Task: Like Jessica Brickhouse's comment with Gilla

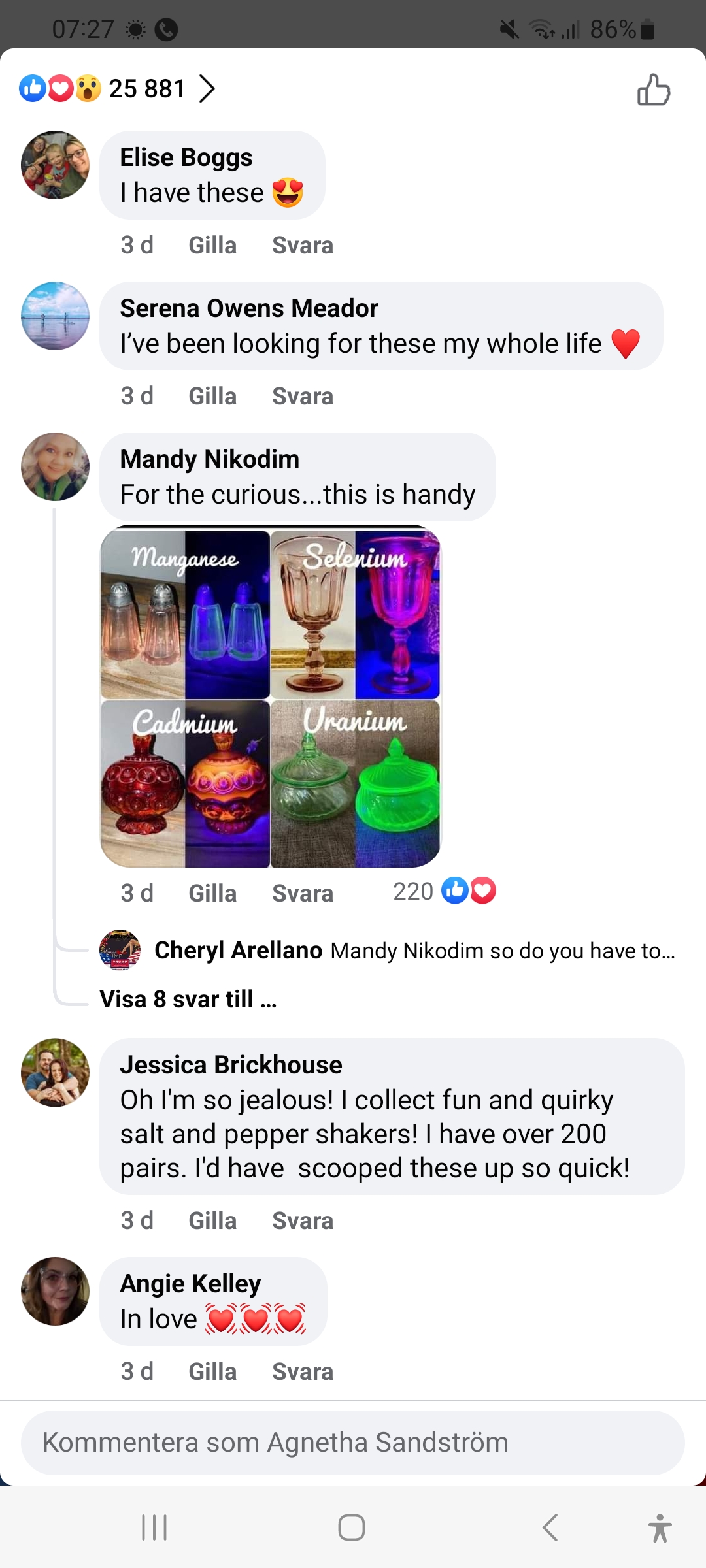Action: click(212, 1220)
